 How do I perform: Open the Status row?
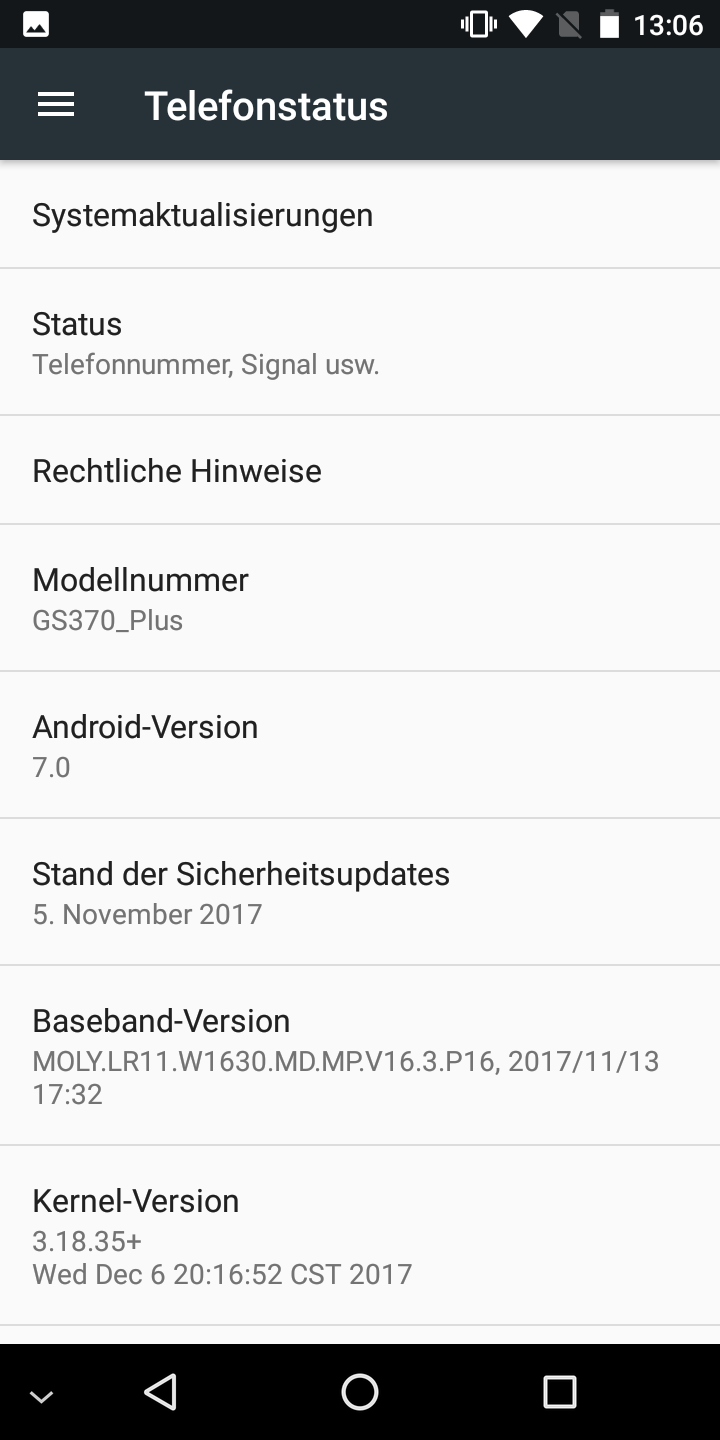(x=360, y=342)
